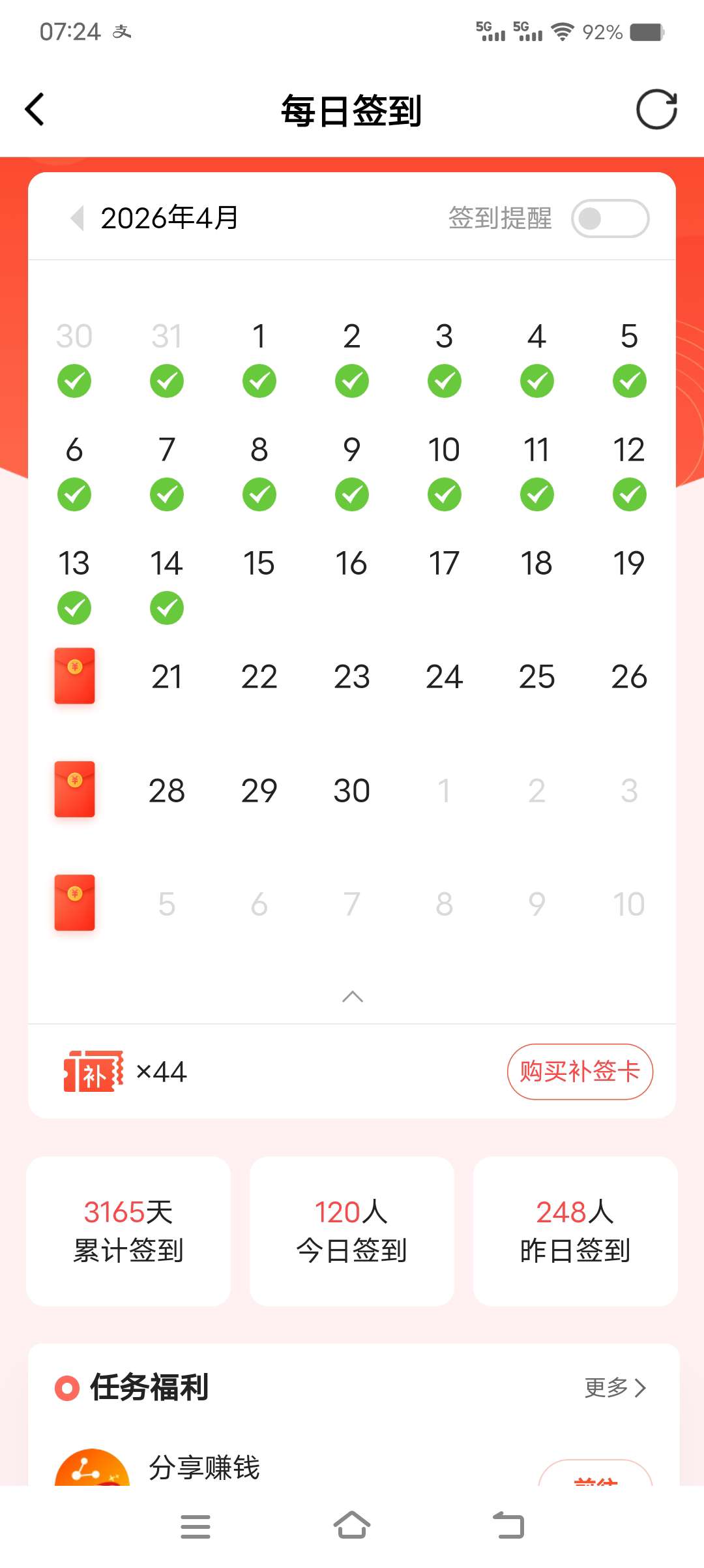
Task: Refresh the daily sign-in page
Action: (x=656, y=109)
